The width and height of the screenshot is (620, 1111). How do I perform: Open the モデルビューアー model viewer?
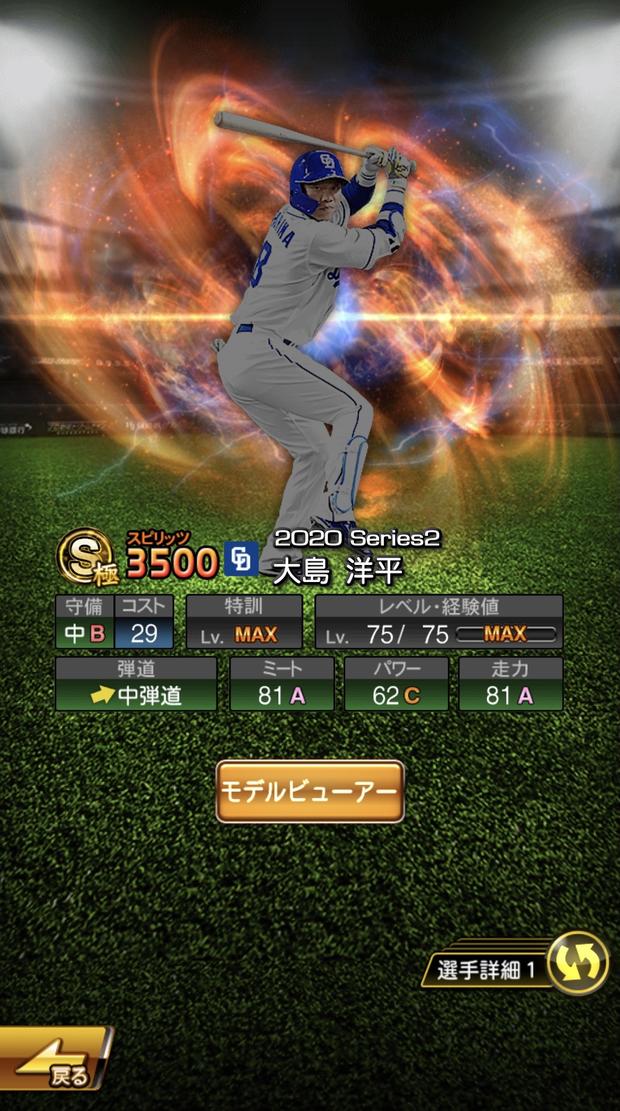310,791
